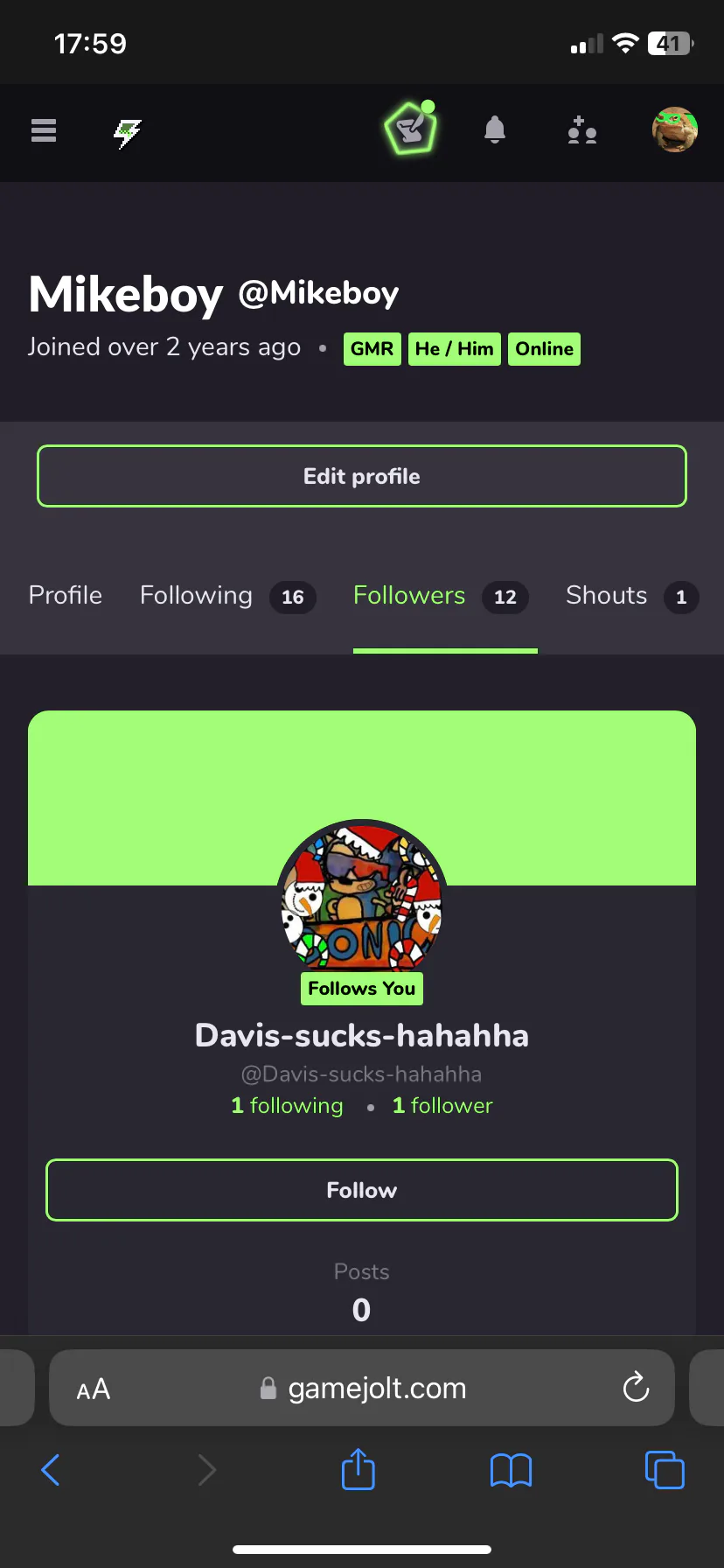Open Davis-sucks-hahahha's profile avatar

(362, 896)
